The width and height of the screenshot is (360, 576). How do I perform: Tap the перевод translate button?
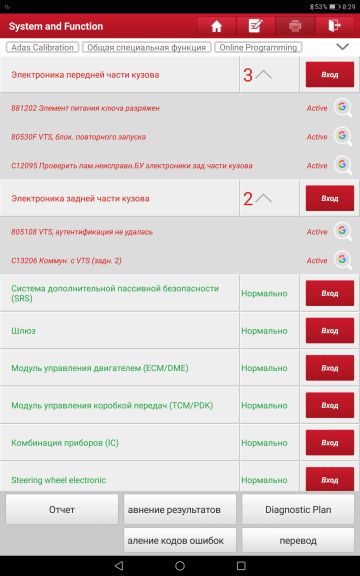pyautogui.click(x=298, y=540)
